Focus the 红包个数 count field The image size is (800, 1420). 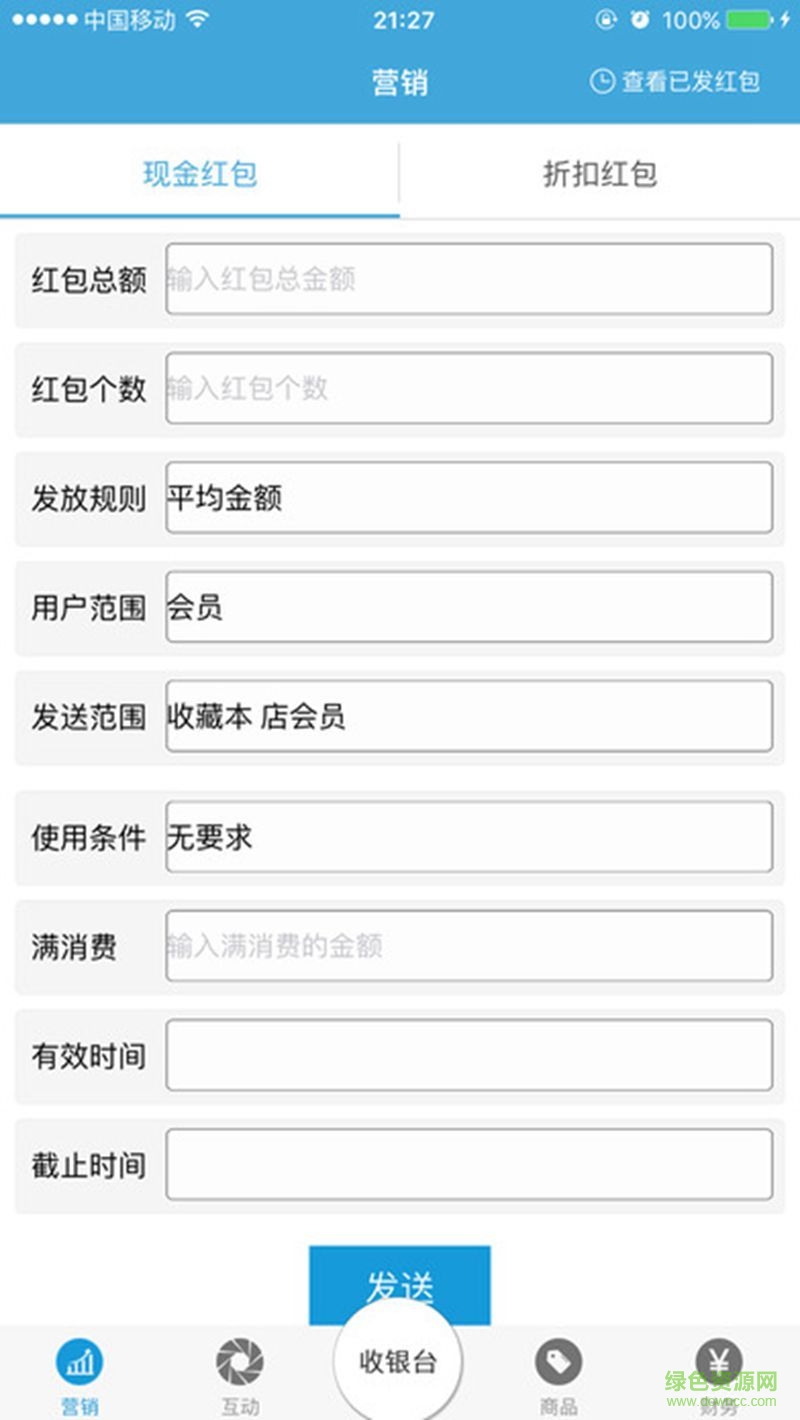(469, 388)
